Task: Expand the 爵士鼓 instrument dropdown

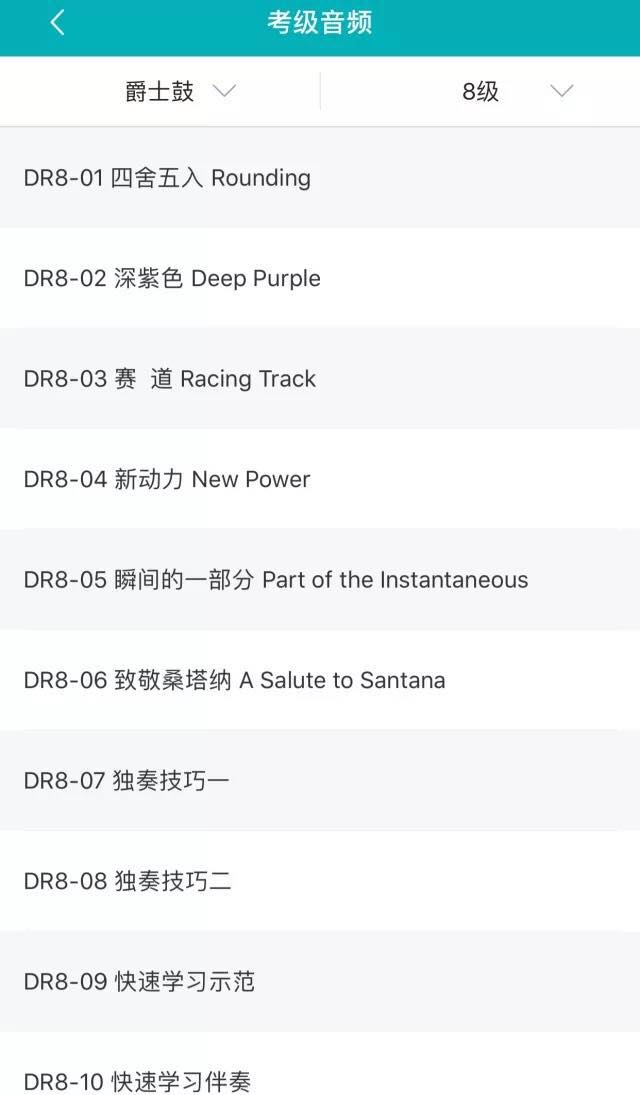Action: (180, 92)
